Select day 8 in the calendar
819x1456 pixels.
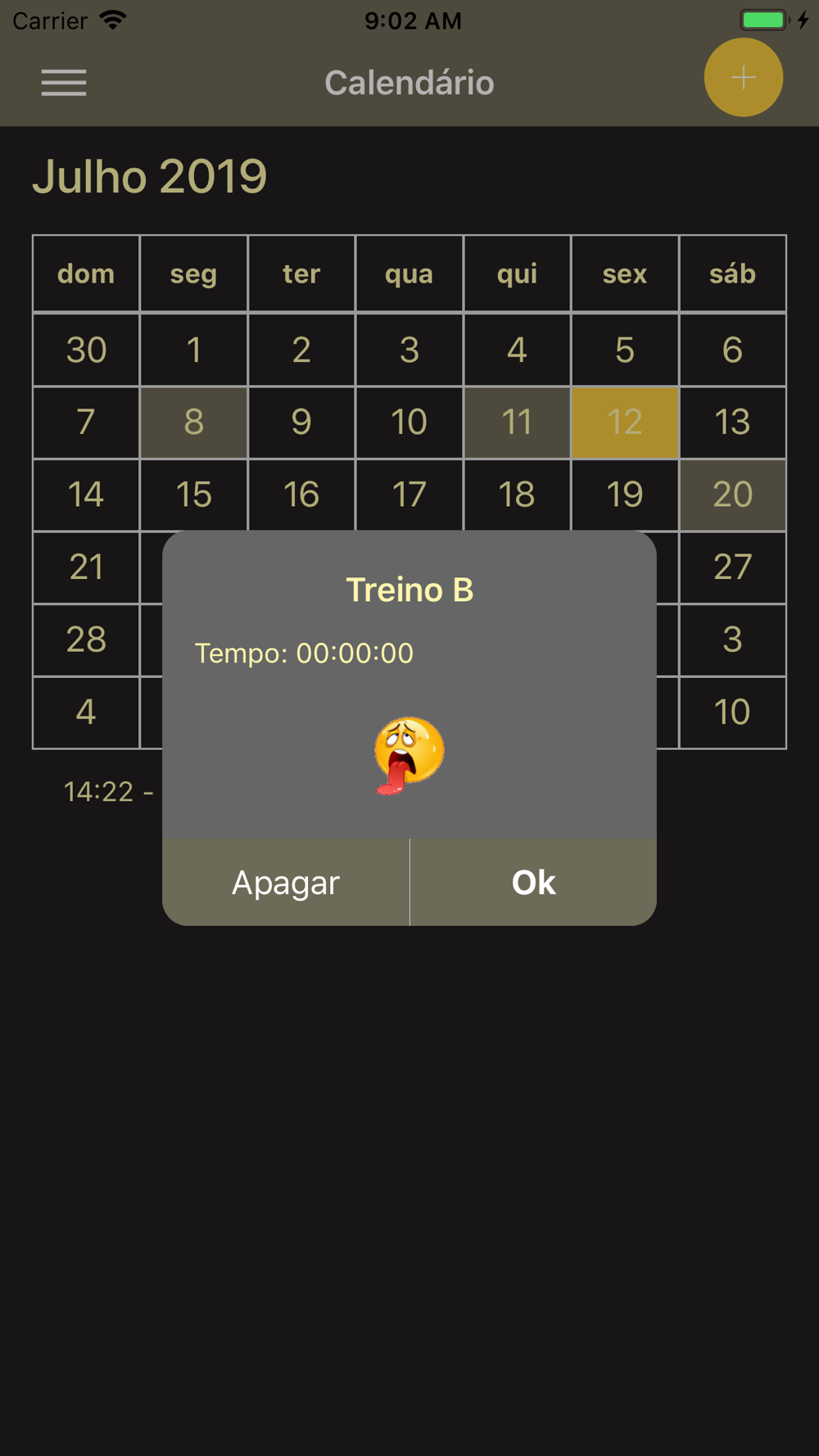194,423
